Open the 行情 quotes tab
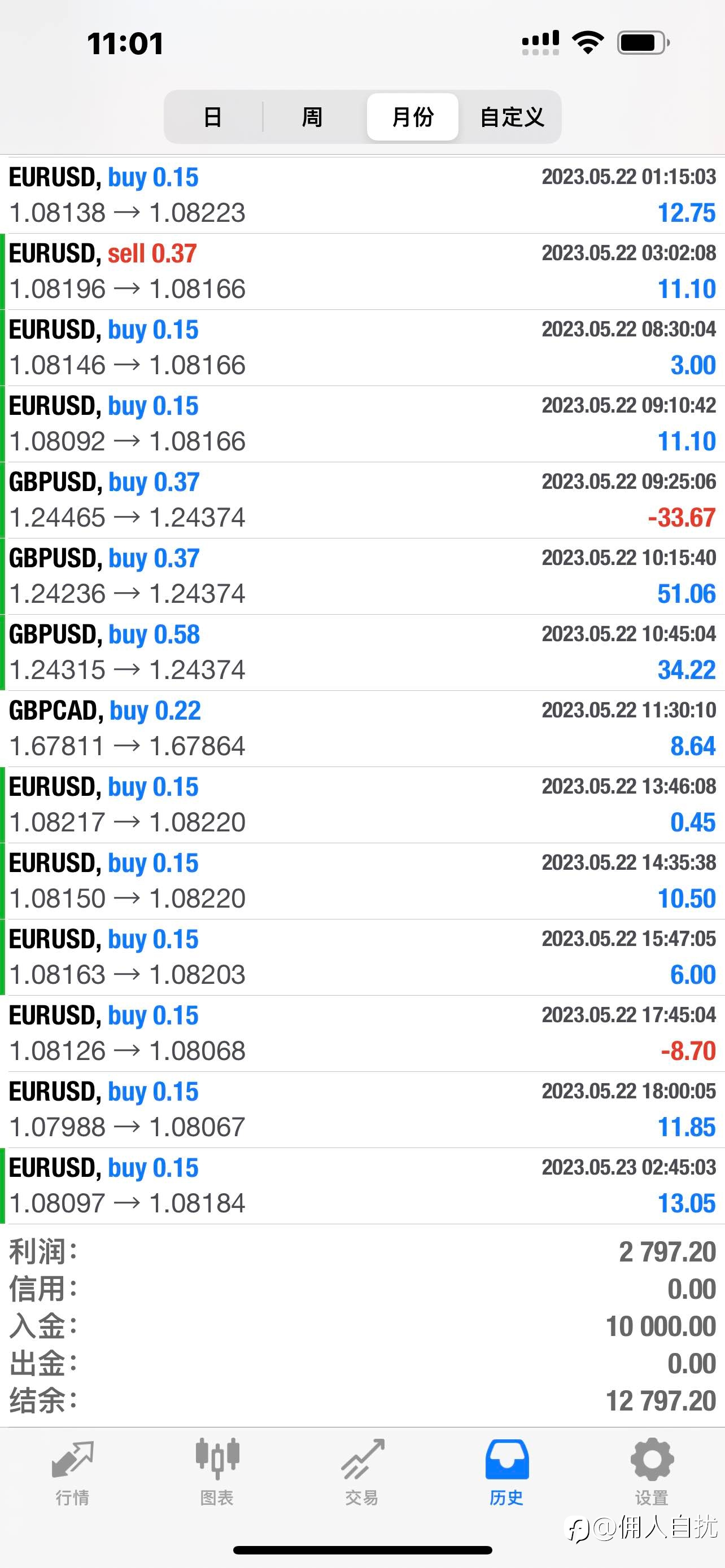The image size is (725, 1568). click(72, 1472)
